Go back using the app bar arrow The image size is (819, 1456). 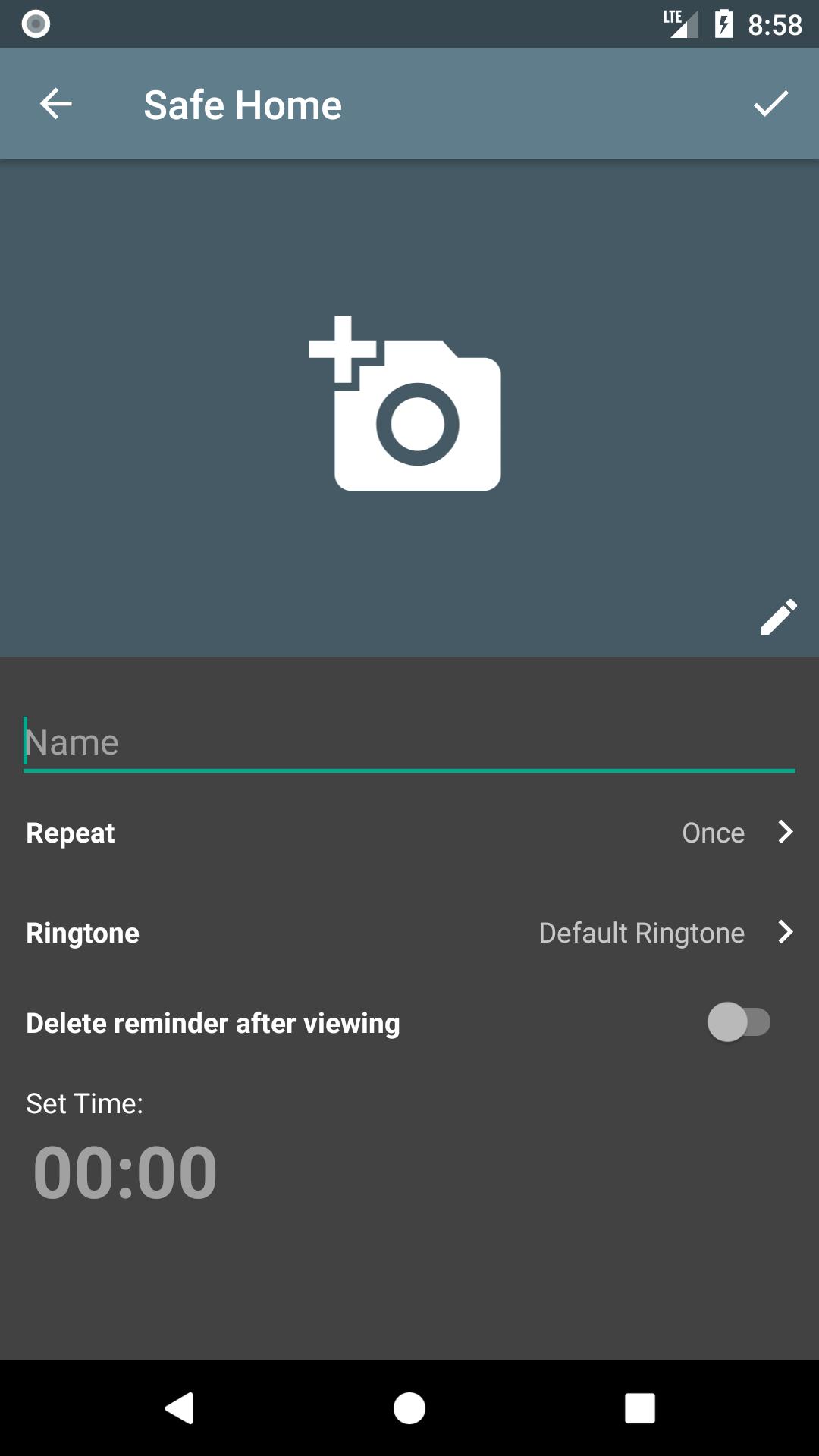click(56, 104)
